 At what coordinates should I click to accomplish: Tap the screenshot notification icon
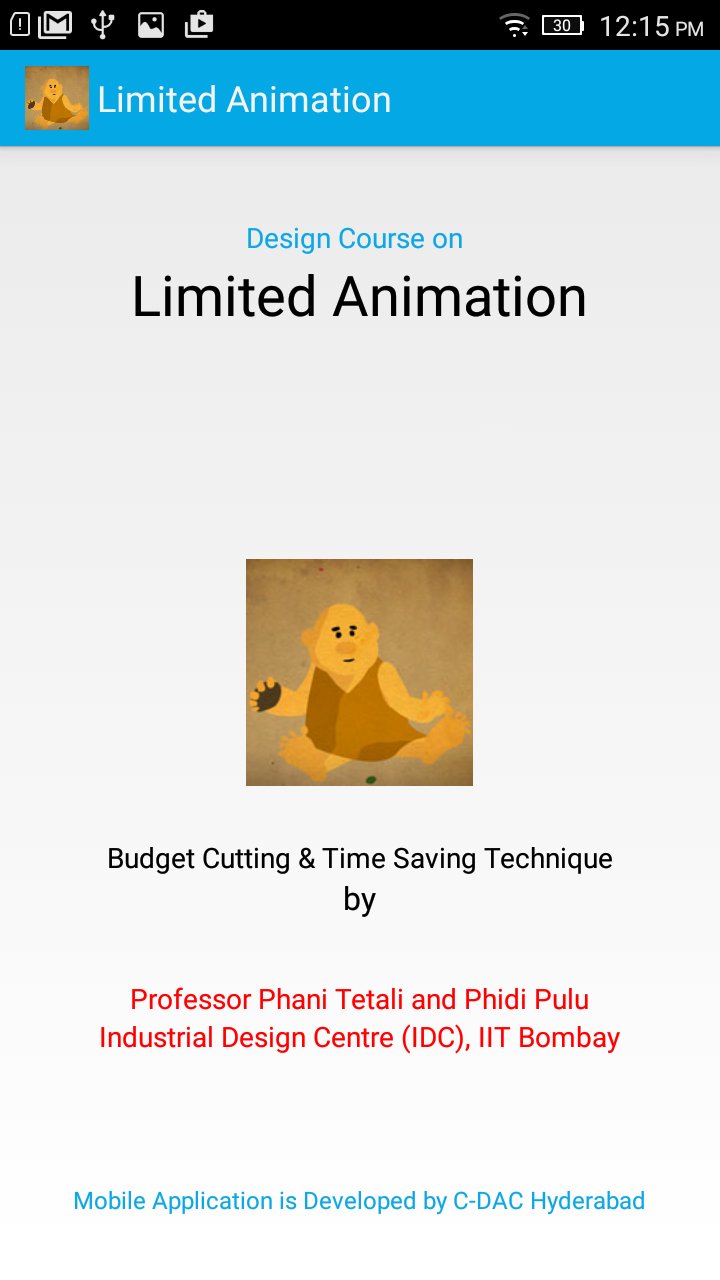tap(150, 25)
